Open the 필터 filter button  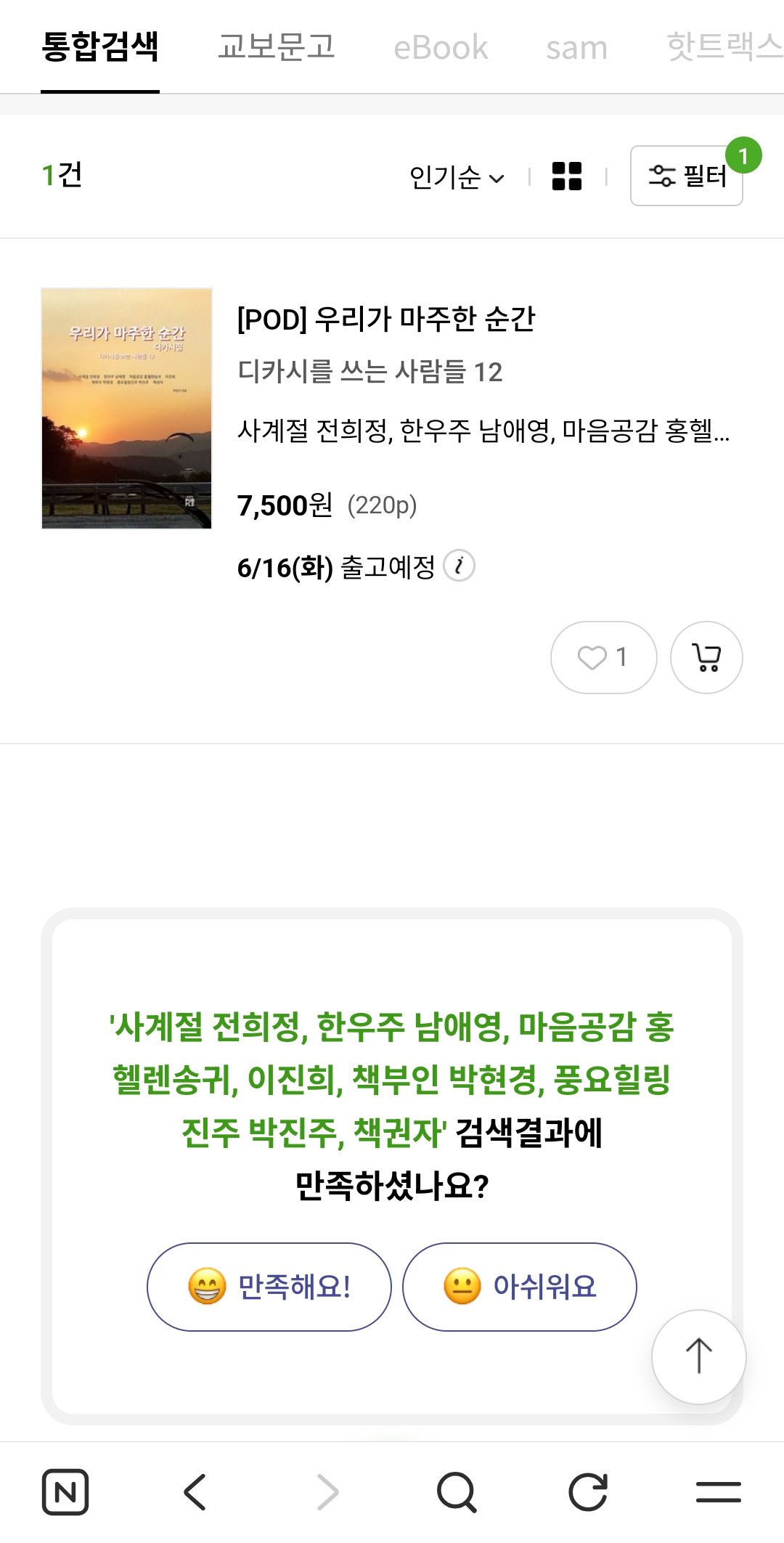(x=687, y=176)
